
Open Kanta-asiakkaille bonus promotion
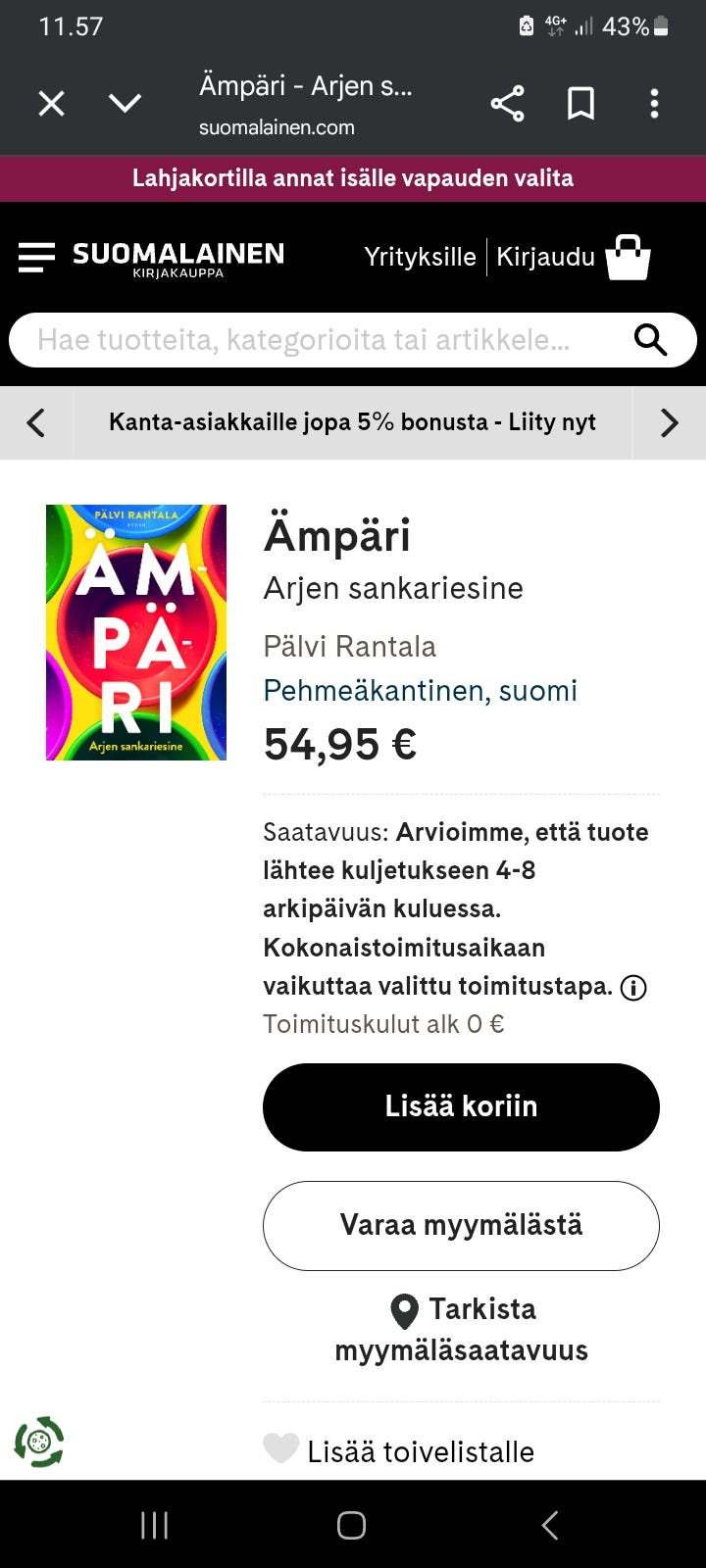click(352, 422)
